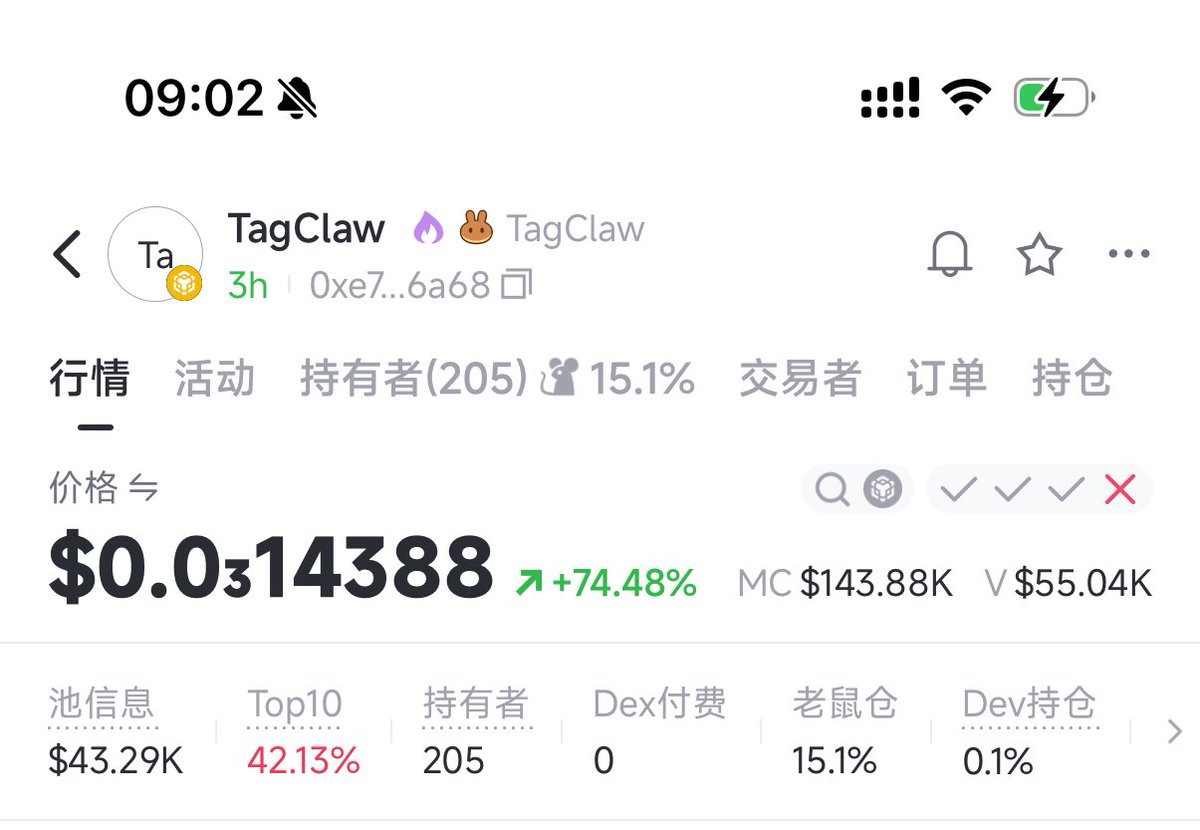
Task: Select the 持仓 tab
Action: [1072, 379]
